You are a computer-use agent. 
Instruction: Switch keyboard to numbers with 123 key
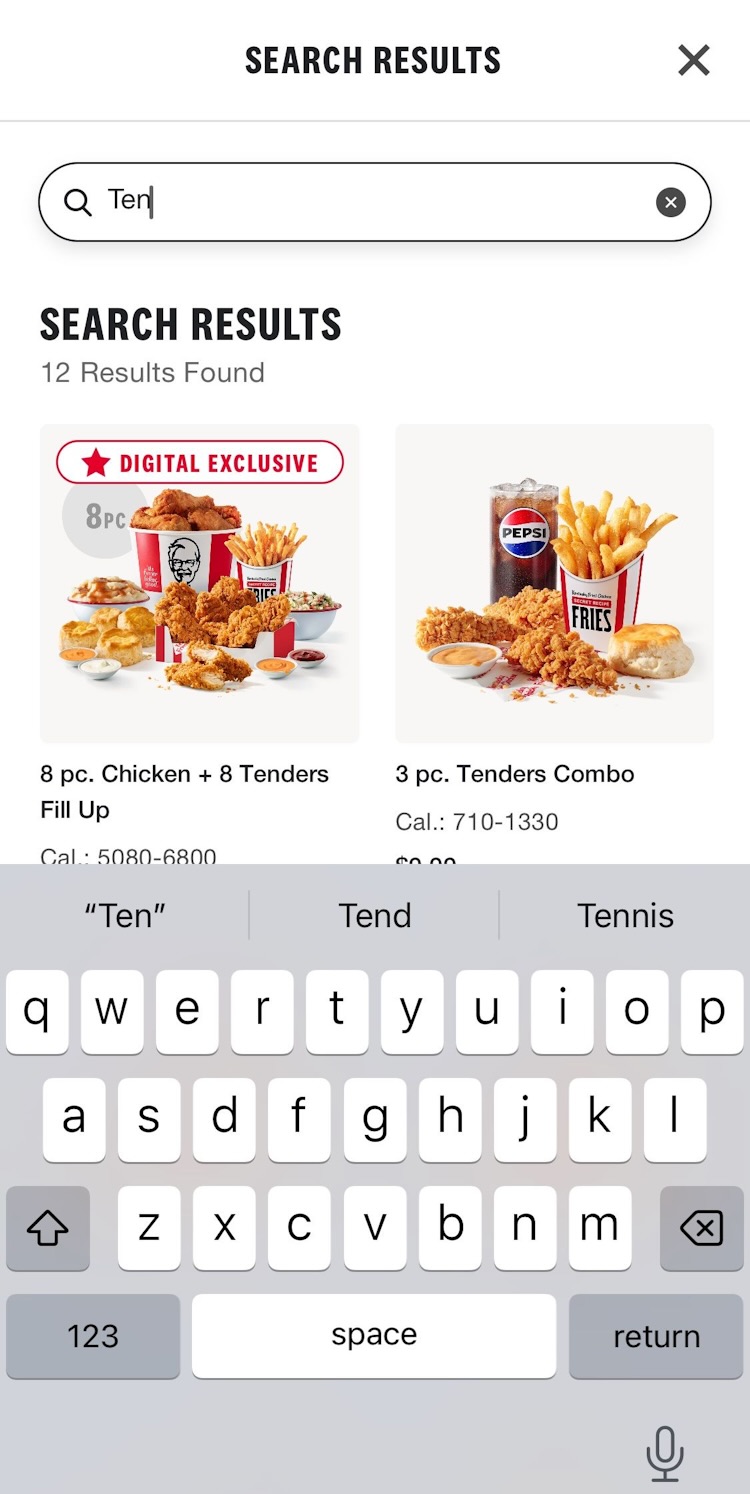click(93, 1336)
